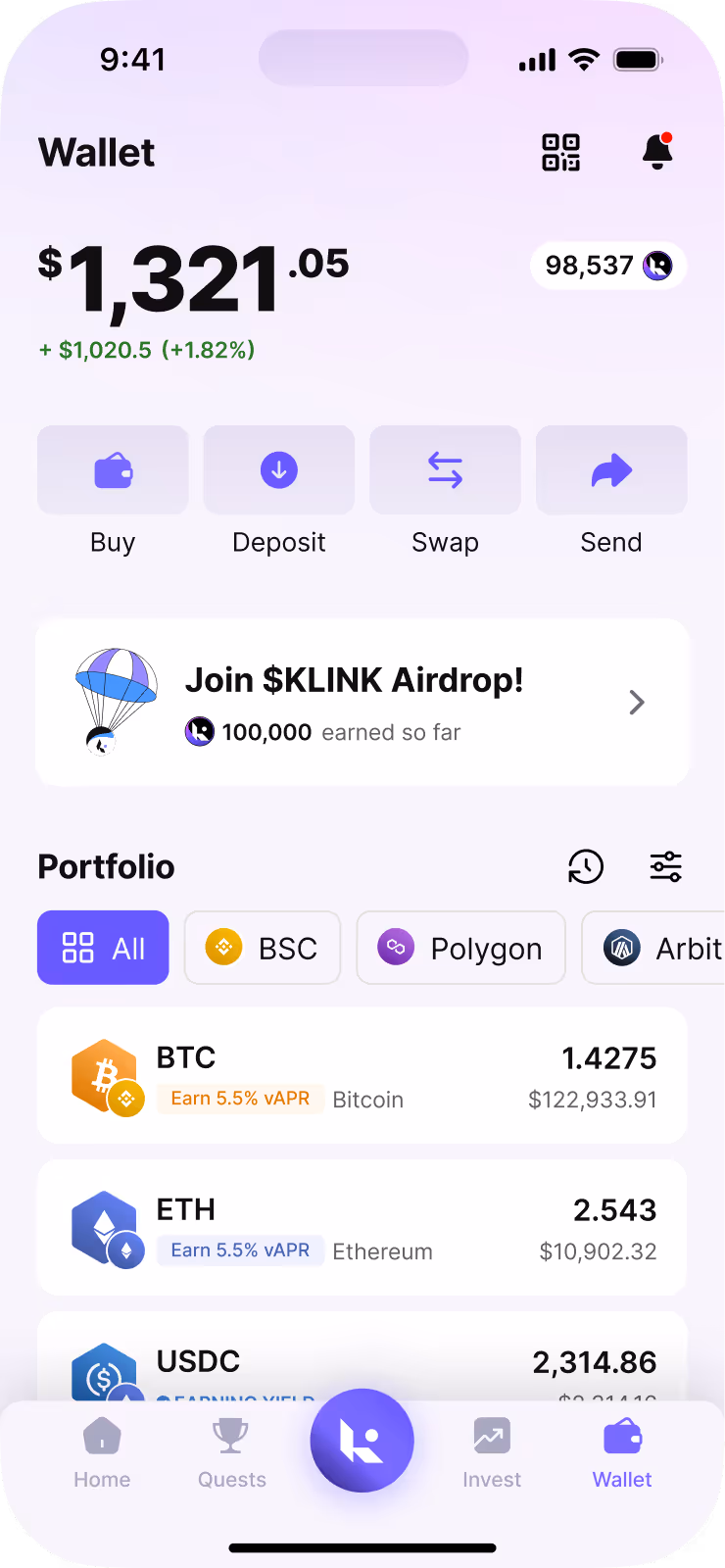Filter portfolio by Polygon
The width and height of the screenshot is (725, 1568).
point(460,948)
